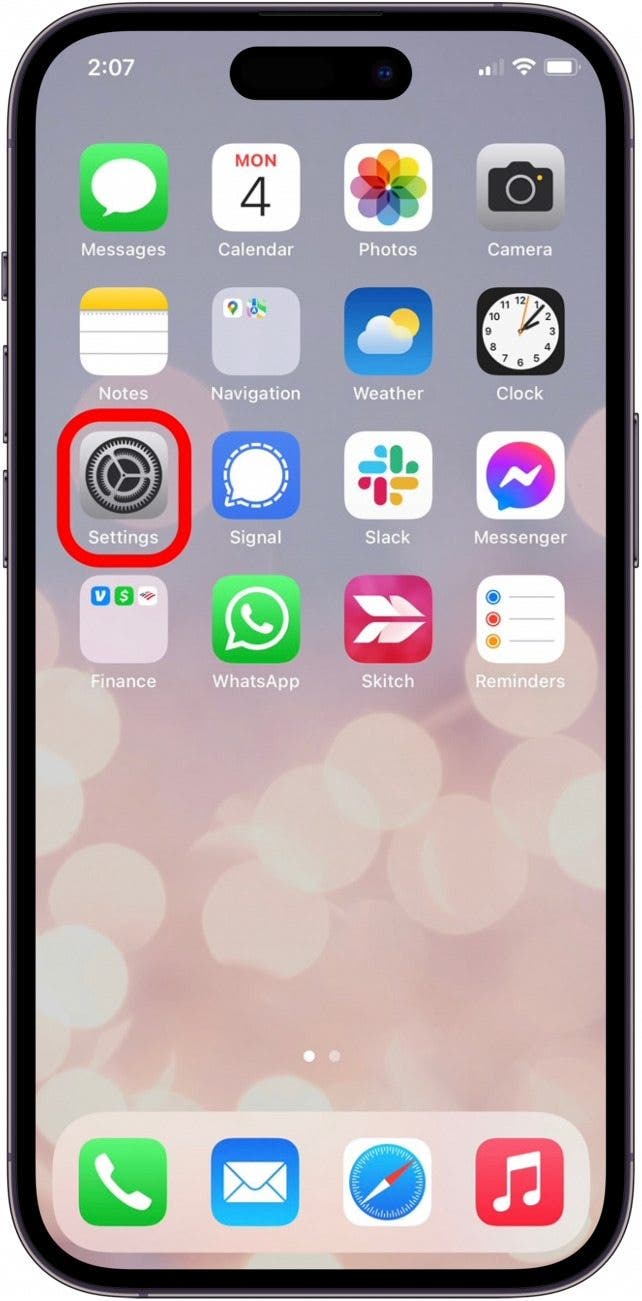This screenshot has width=642, height=1301.
Task: Open the Notes app
Action: (x=123, y=332)
